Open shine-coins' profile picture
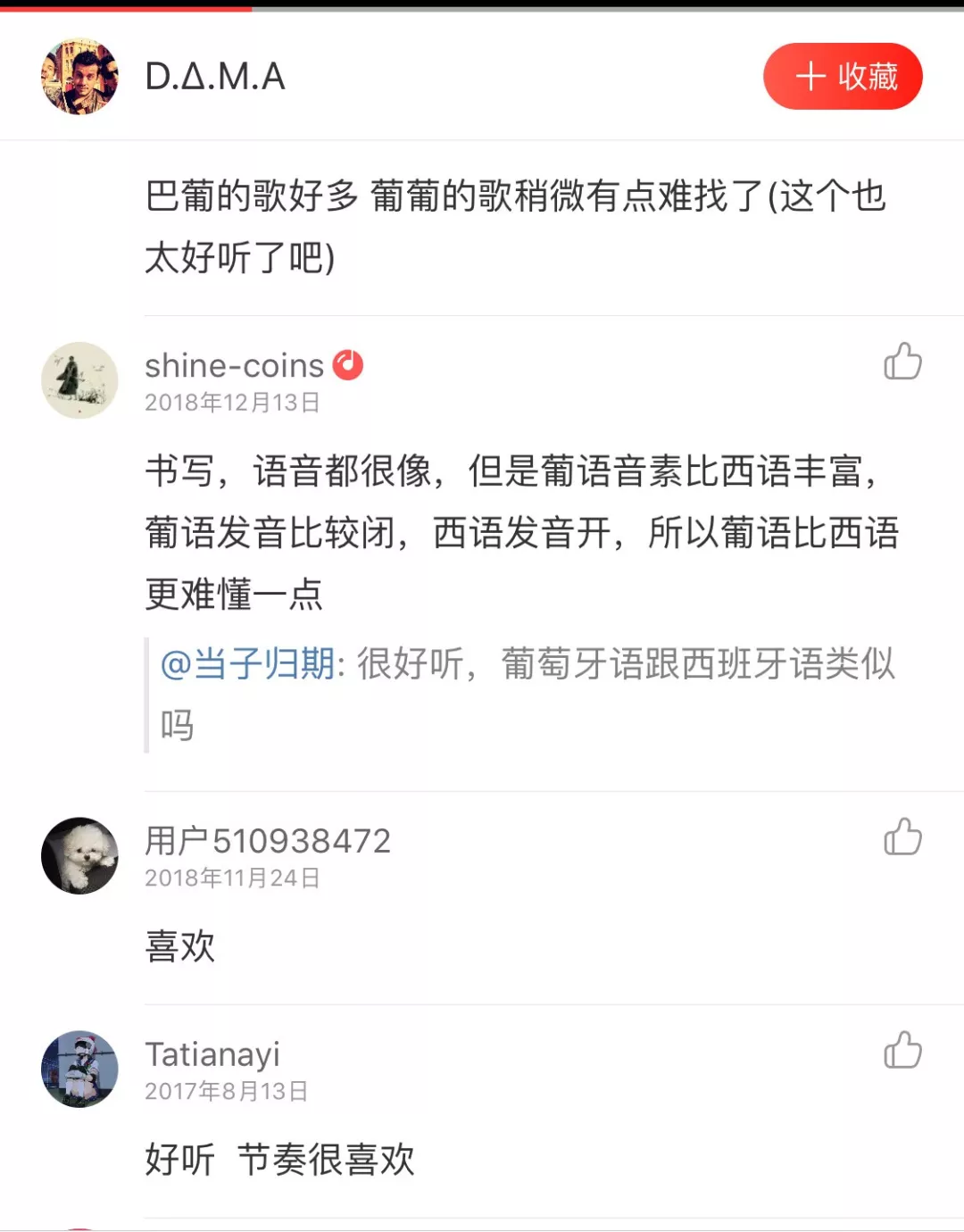 click(79, 380)
